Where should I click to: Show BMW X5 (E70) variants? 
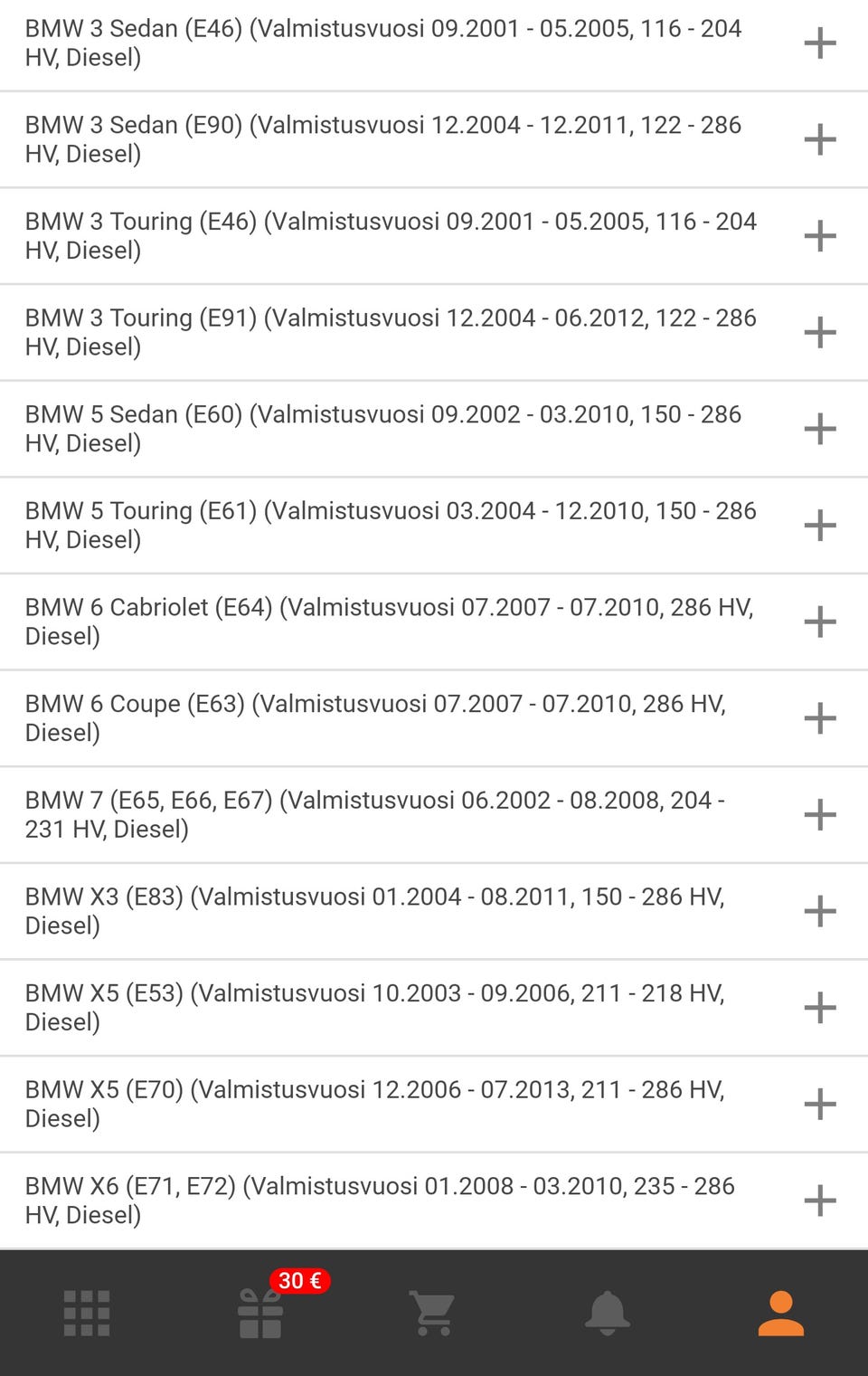click(819, 1104)
